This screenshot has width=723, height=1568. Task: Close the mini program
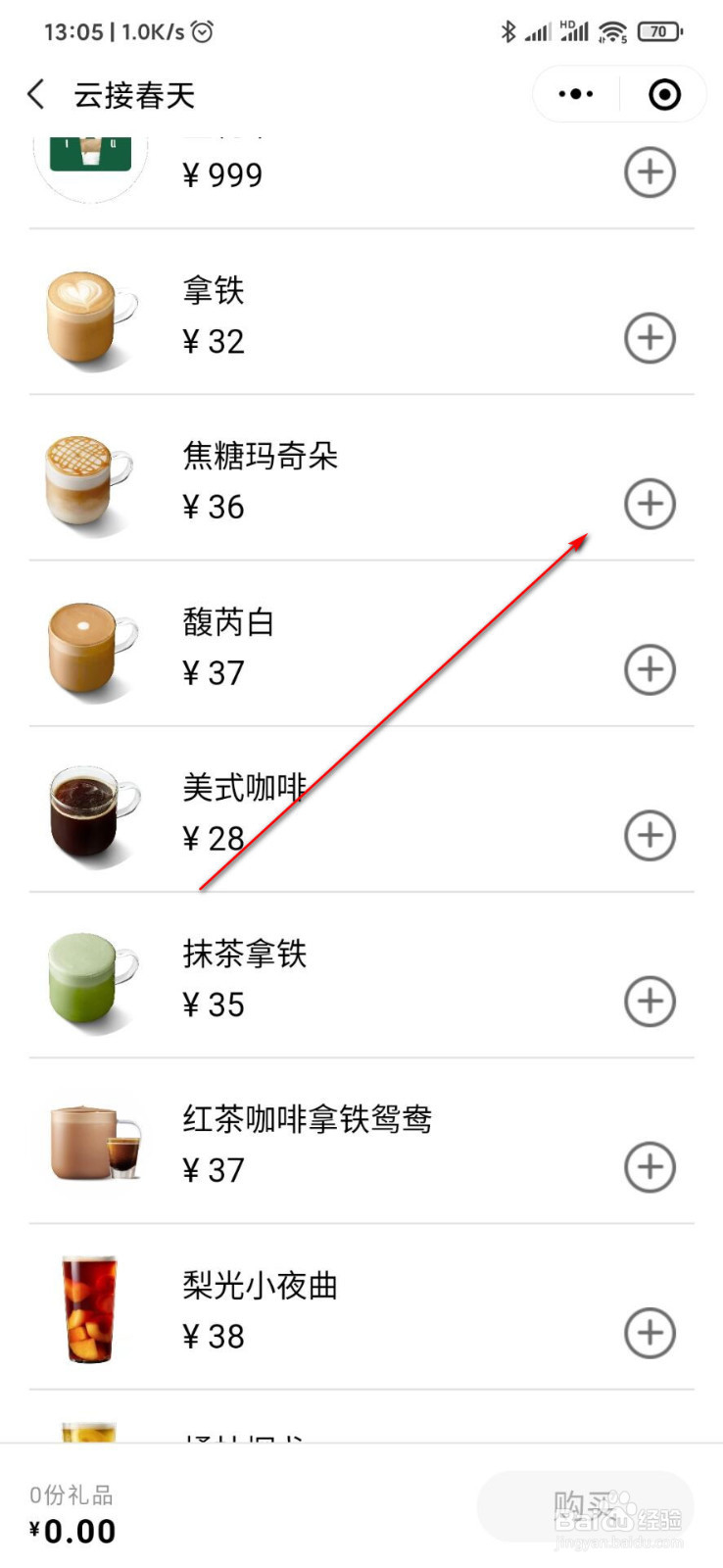[664, 95]
